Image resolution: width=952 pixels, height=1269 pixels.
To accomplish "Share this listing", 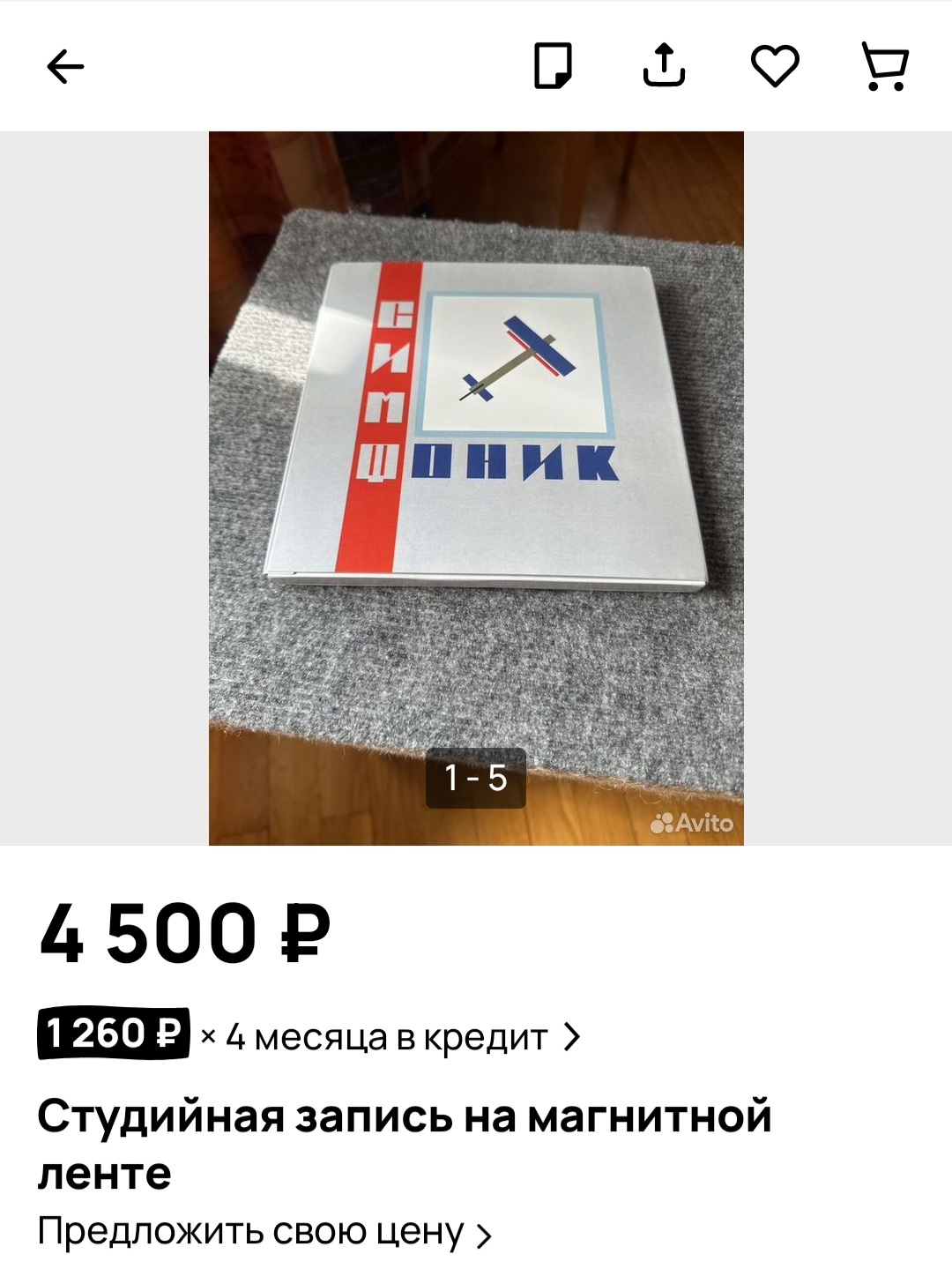I will (x=664, y=65).
